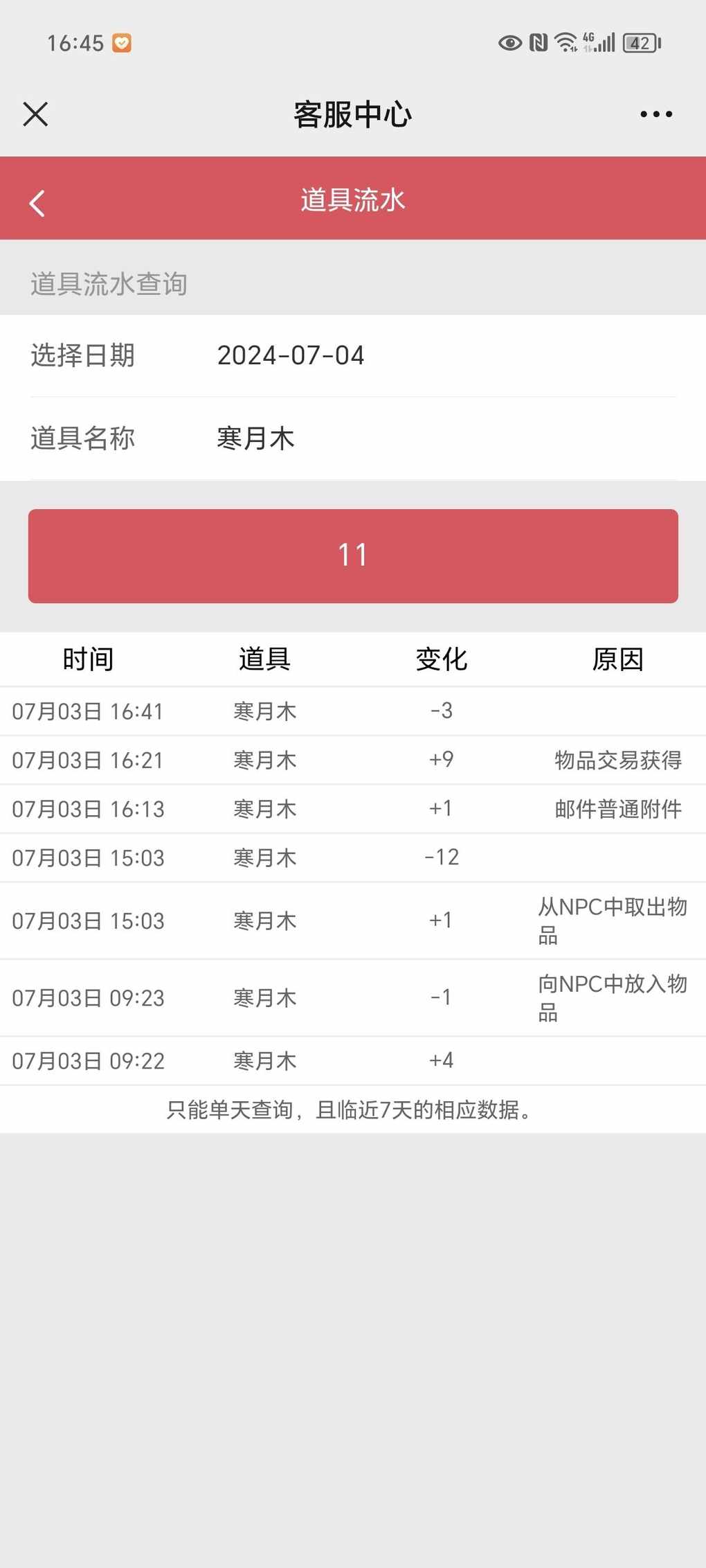
Task: Tap the red 11 query button
Action: [x=353, y=556]
